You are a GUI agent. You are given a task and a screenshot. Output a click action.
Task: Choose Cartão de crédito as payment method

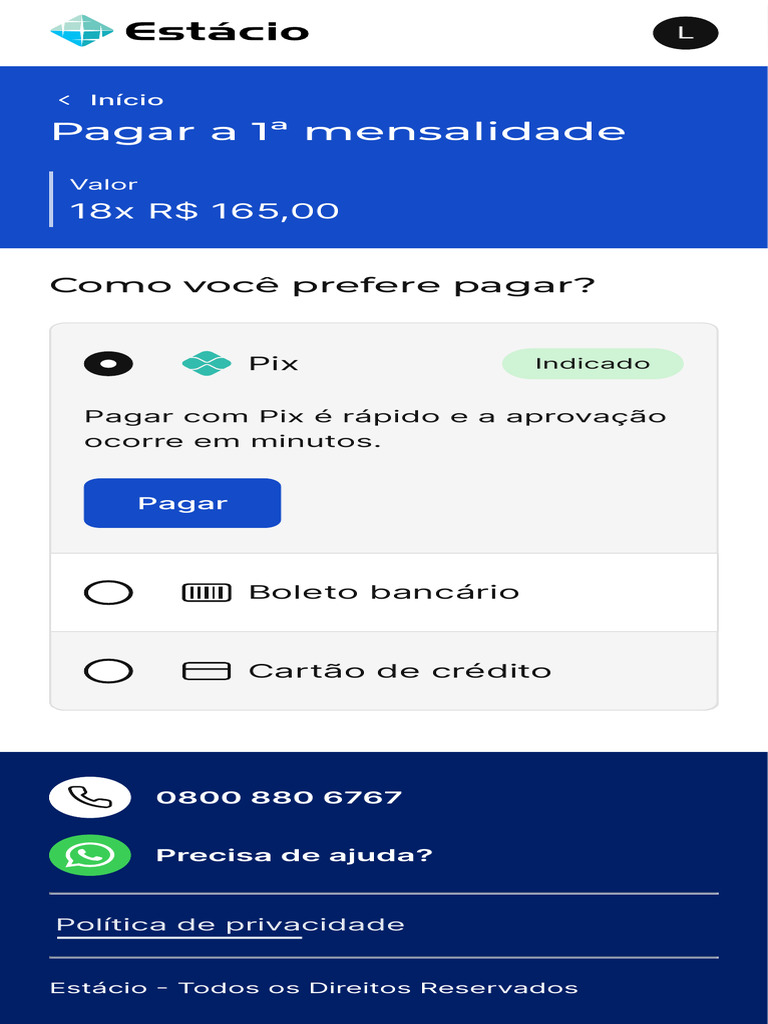tap(384, 671)
